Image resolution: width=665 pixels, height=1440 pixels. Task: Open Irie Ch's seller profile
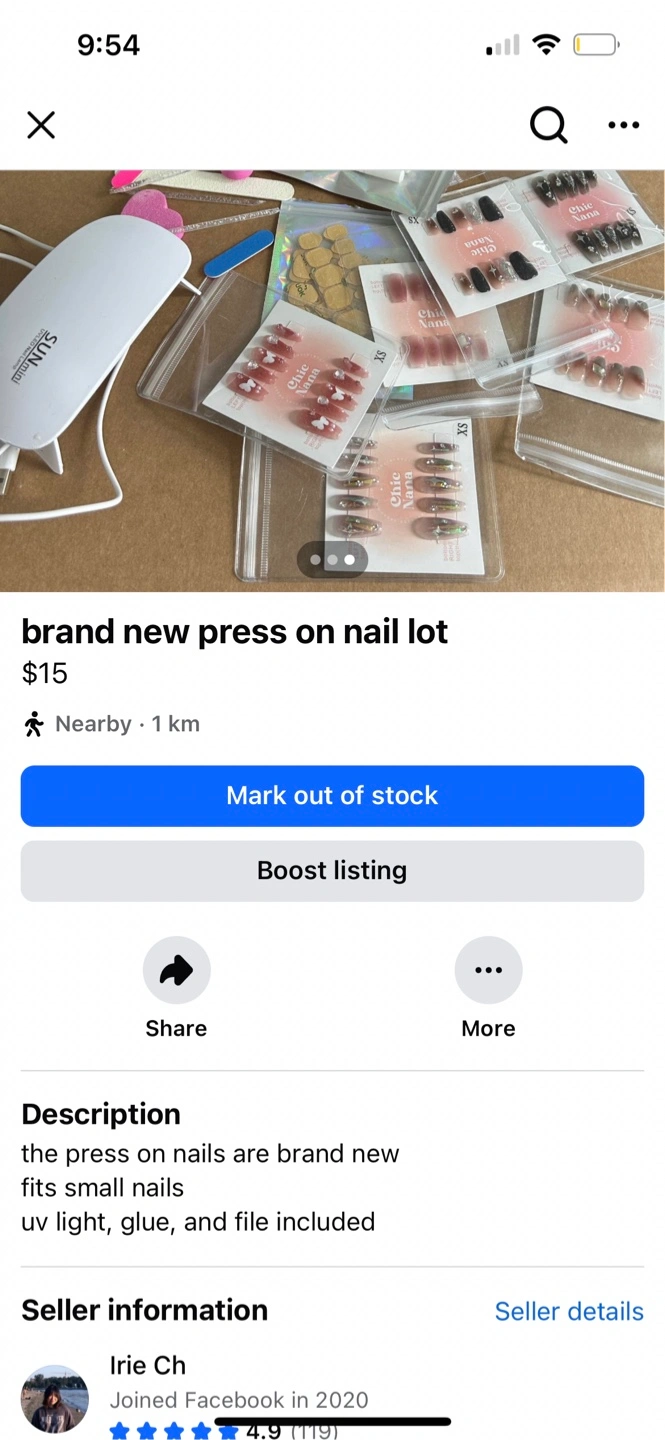pos(147,1366)
